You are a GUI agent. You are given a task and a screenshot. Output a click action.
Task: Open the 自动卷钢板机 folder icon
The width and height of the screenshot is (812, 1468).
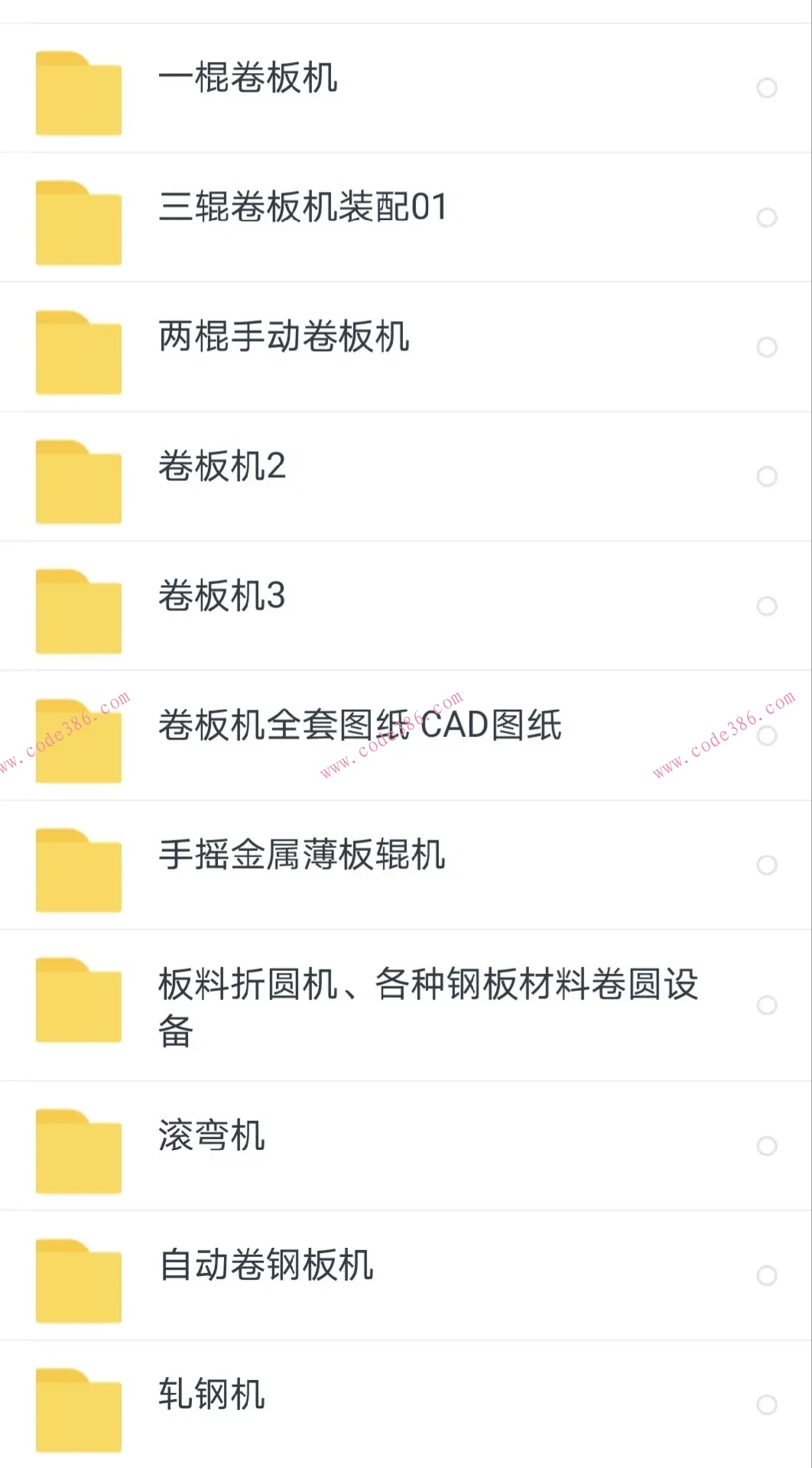click(x=79, y=1281)
